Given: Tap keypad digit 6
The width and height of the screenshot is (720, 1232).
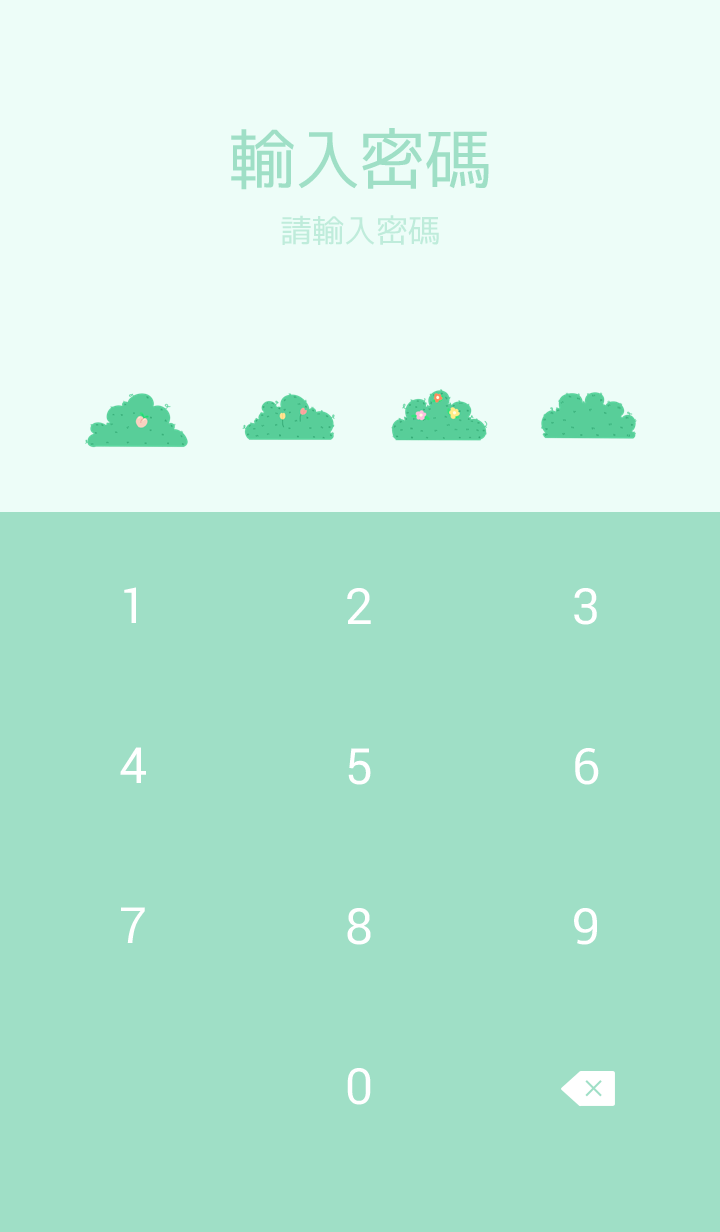Looking at the screenshot, I should click(x=586, y=767).
